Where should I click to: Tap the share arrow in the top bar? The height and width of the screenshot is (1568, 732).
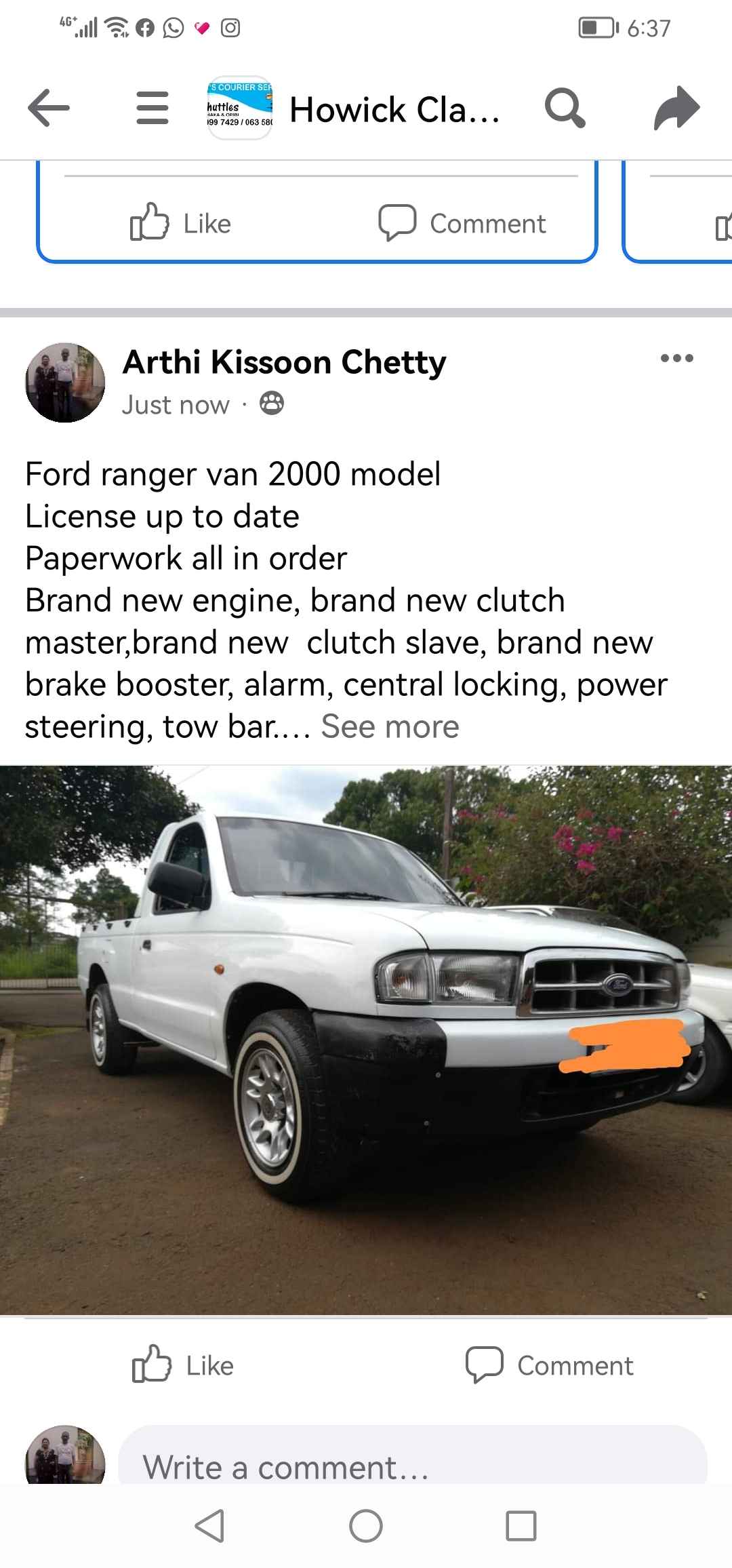pyautogui.click(x=677, y=109)
